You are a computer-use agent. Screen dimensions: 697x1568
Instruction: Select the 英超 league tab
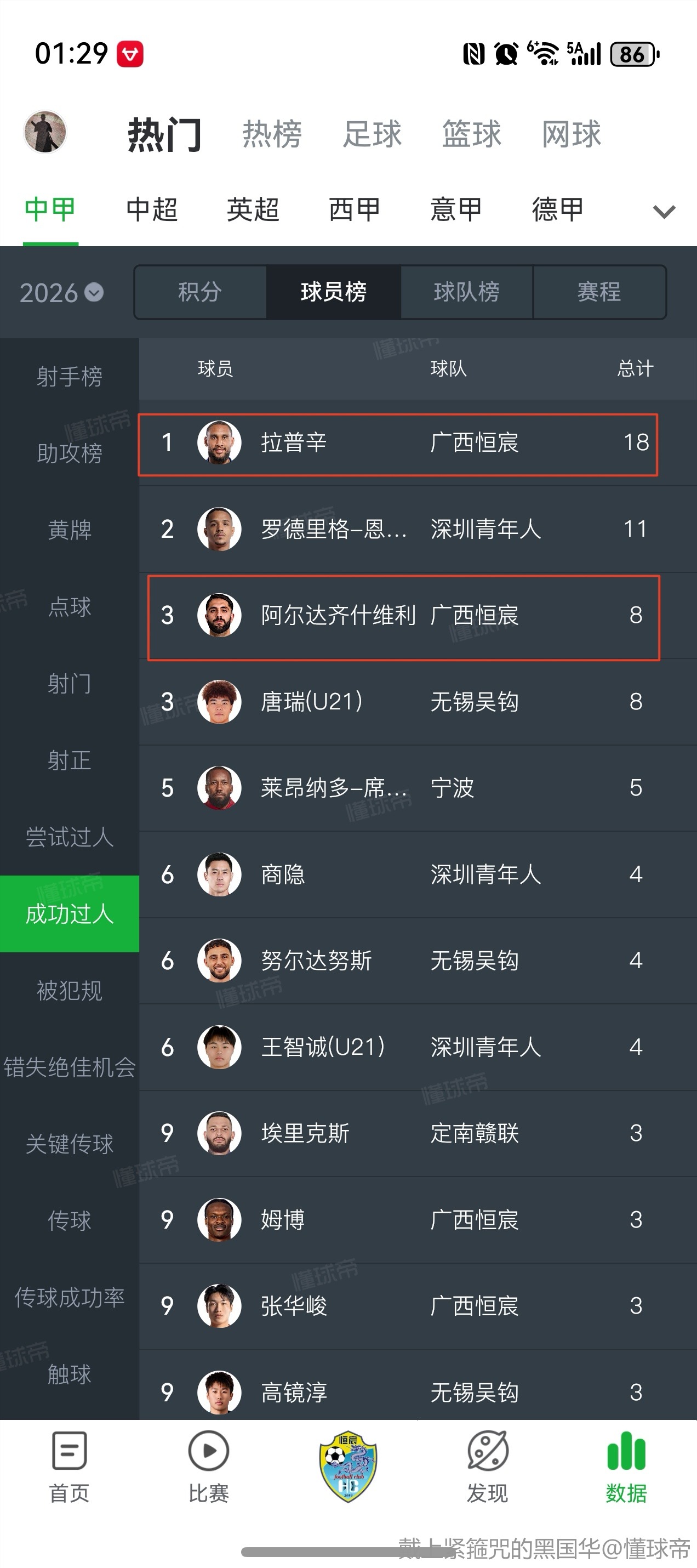253,210
